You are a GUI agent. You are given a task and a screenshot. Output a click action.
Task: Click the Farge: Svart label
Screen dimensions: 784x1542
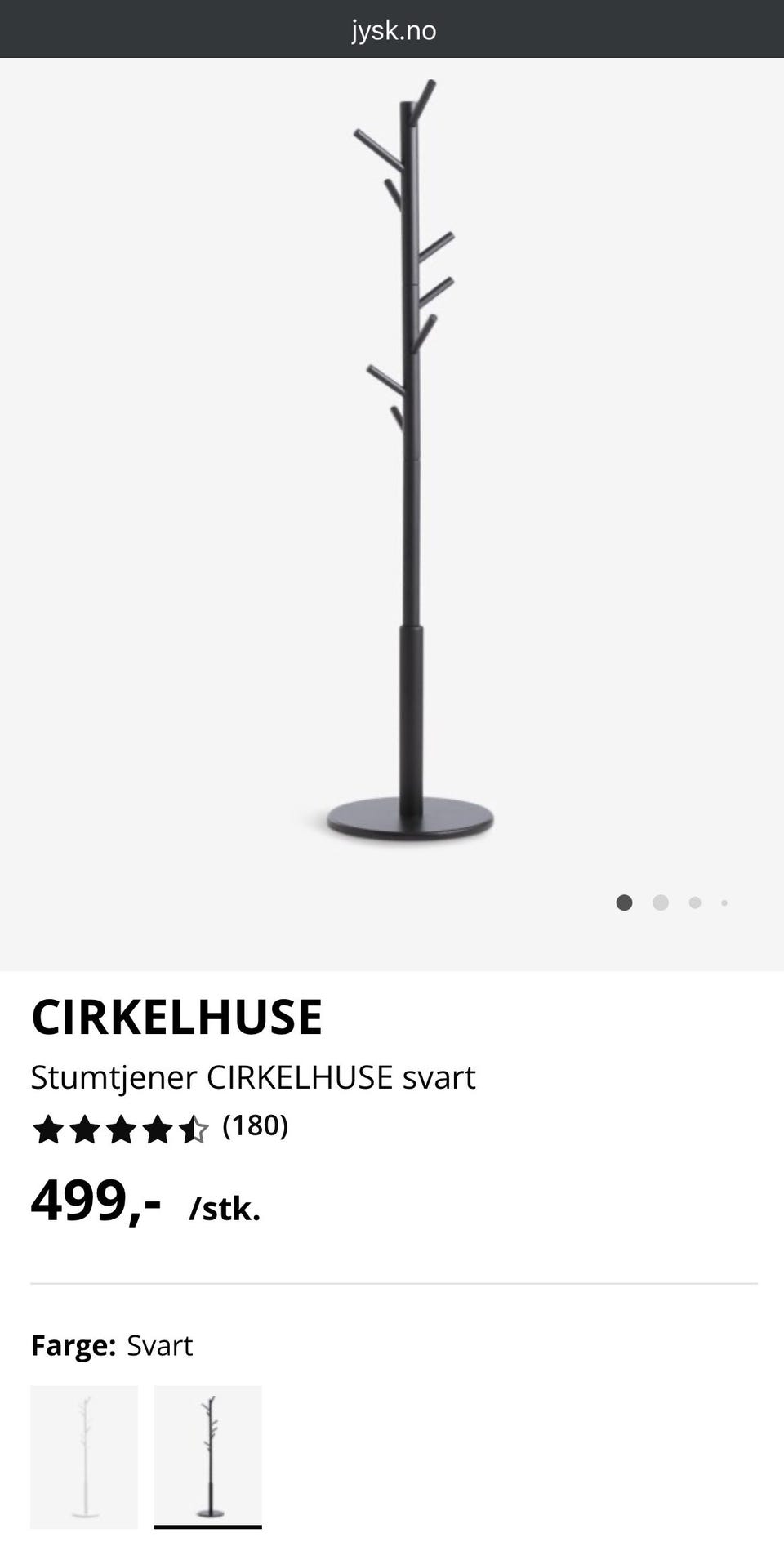[x=111, y=1344]
